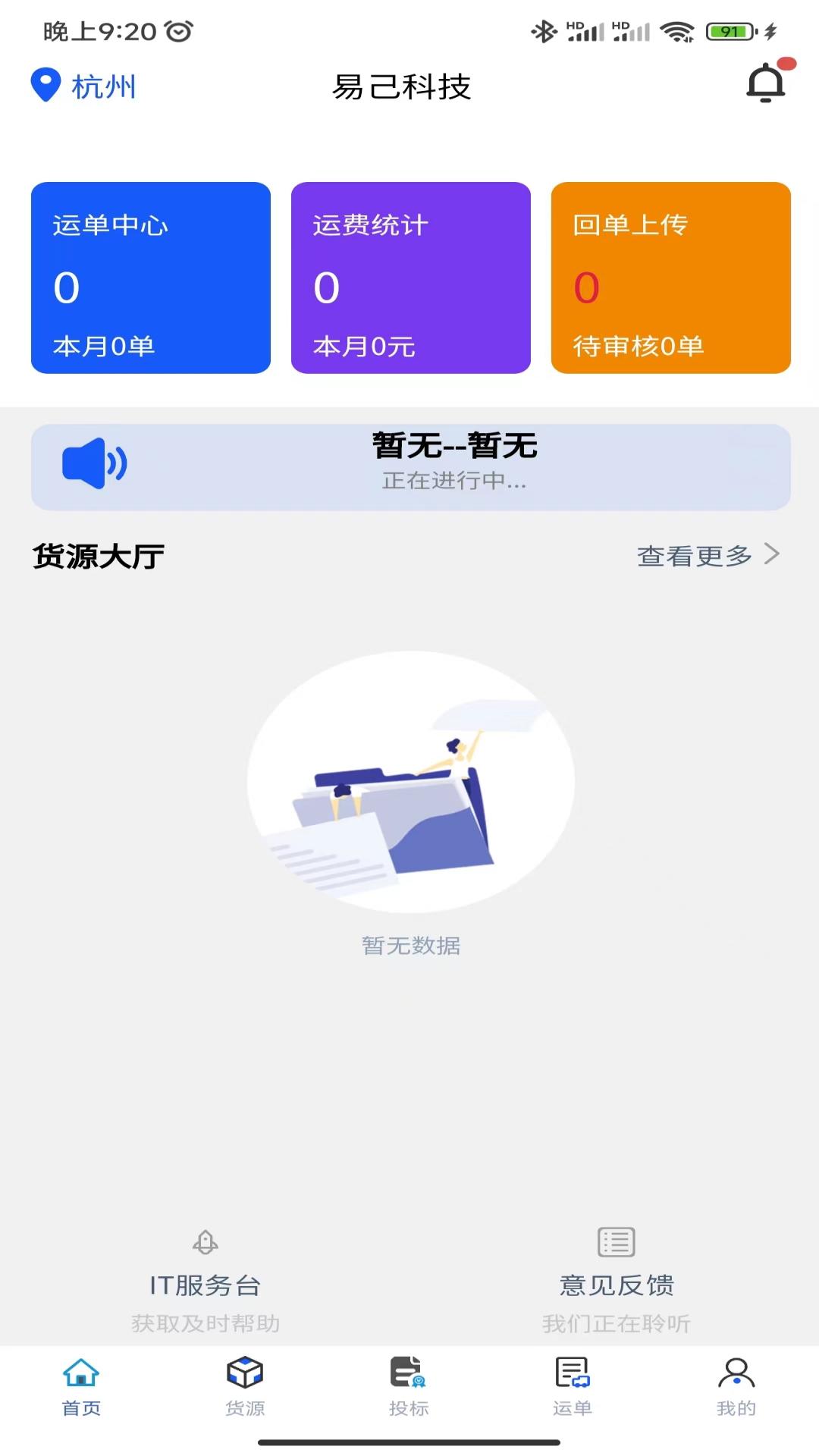819x1456 pixels.
Task: Switch to the 货源 tab
Action: (x=245, y=1386)
